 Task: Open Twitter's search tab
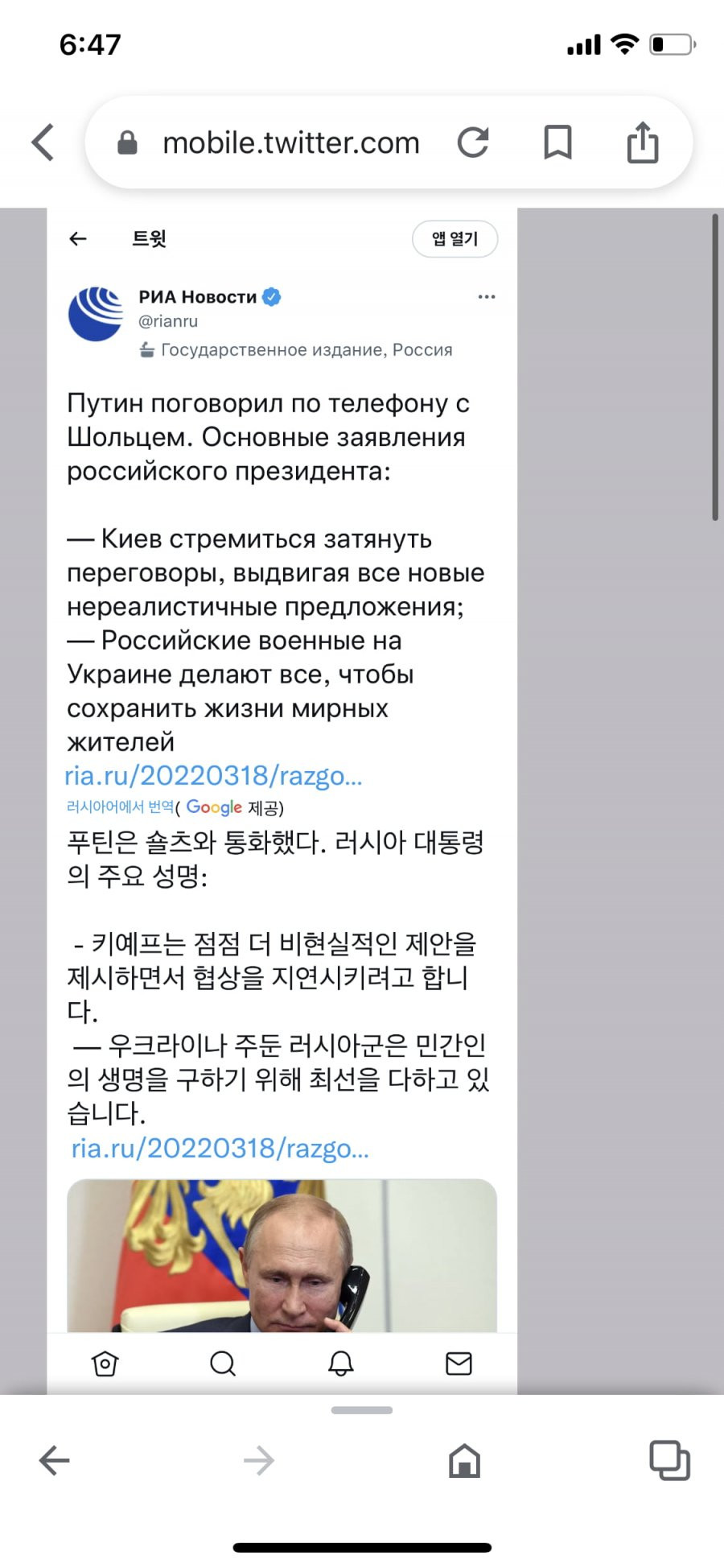tap(223, 1364)
